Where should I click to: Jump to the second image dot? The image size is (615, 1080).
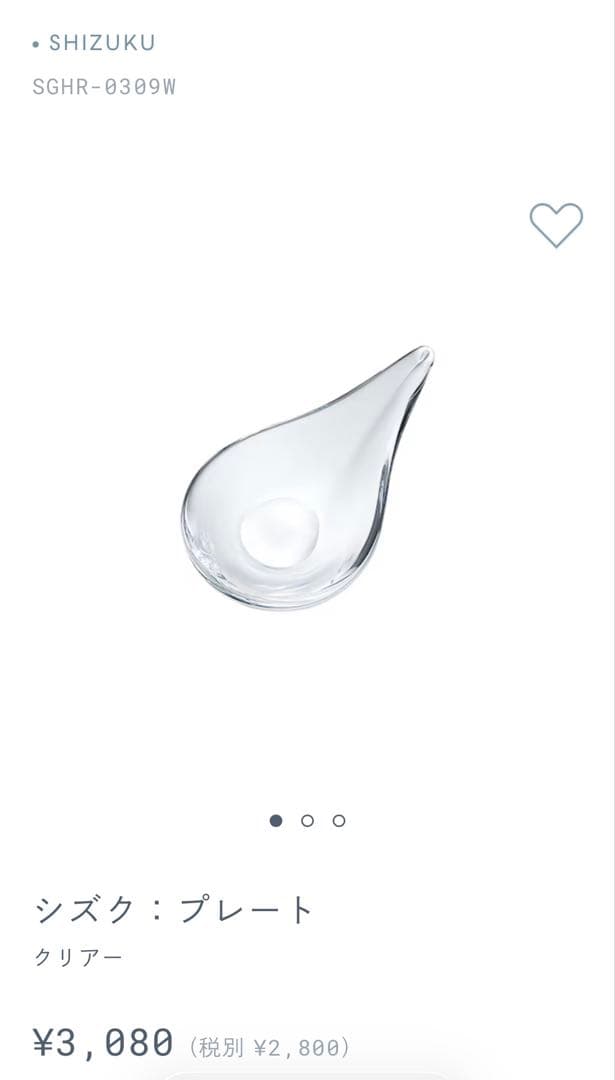click(307, 821)
